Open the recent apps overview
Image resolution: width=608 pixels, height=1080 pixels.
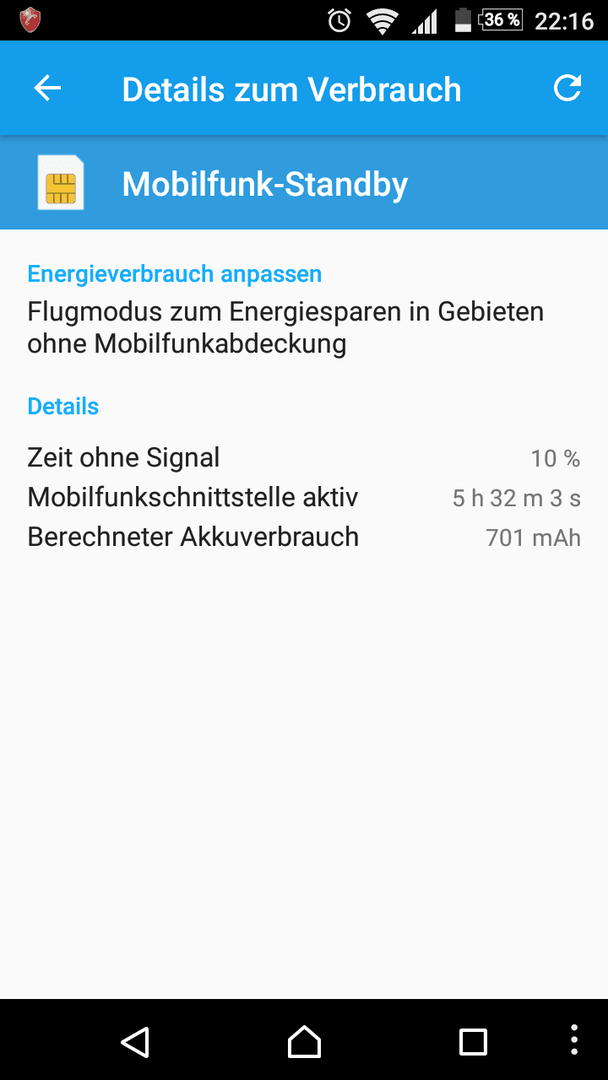[x=473, y=1041]
